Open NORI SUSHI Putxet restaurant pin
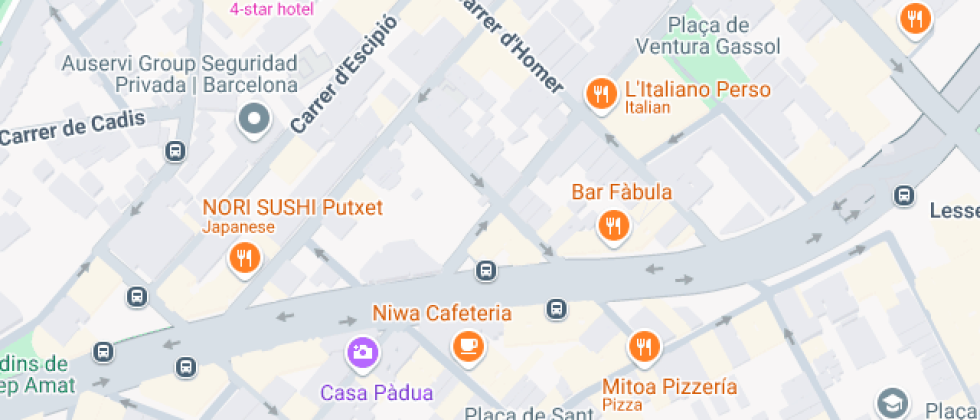This screenshot has height=420, width=980. 244,260
